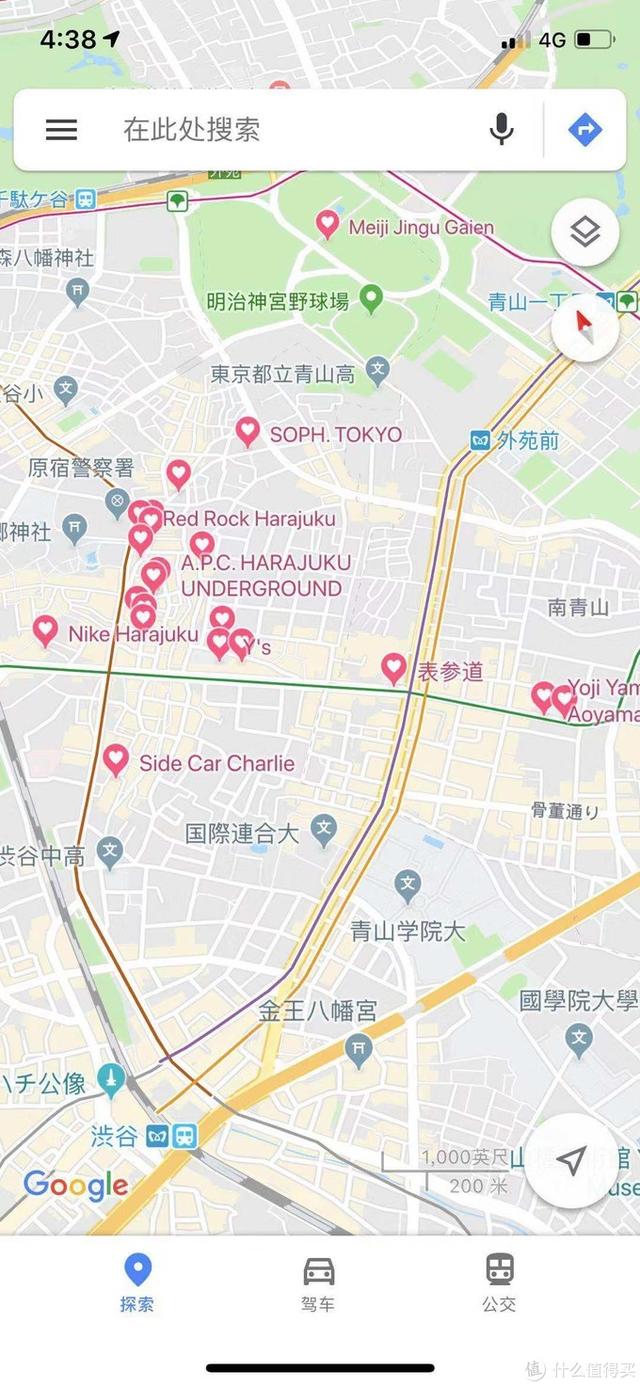Switch to the 驾车 tab
Image resolution: width=640 pixels, height=1386 pixels.
[318, 1282]
